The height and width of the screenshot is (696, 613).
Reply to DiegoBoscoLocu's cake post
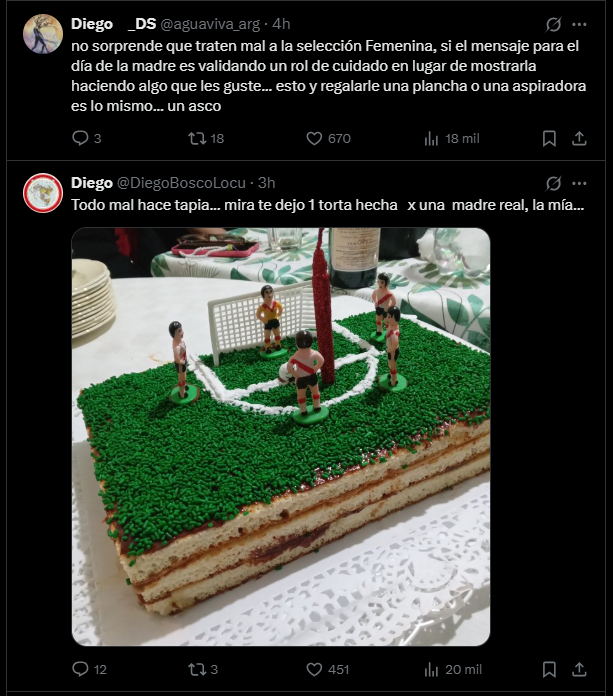tap(81, 669)
